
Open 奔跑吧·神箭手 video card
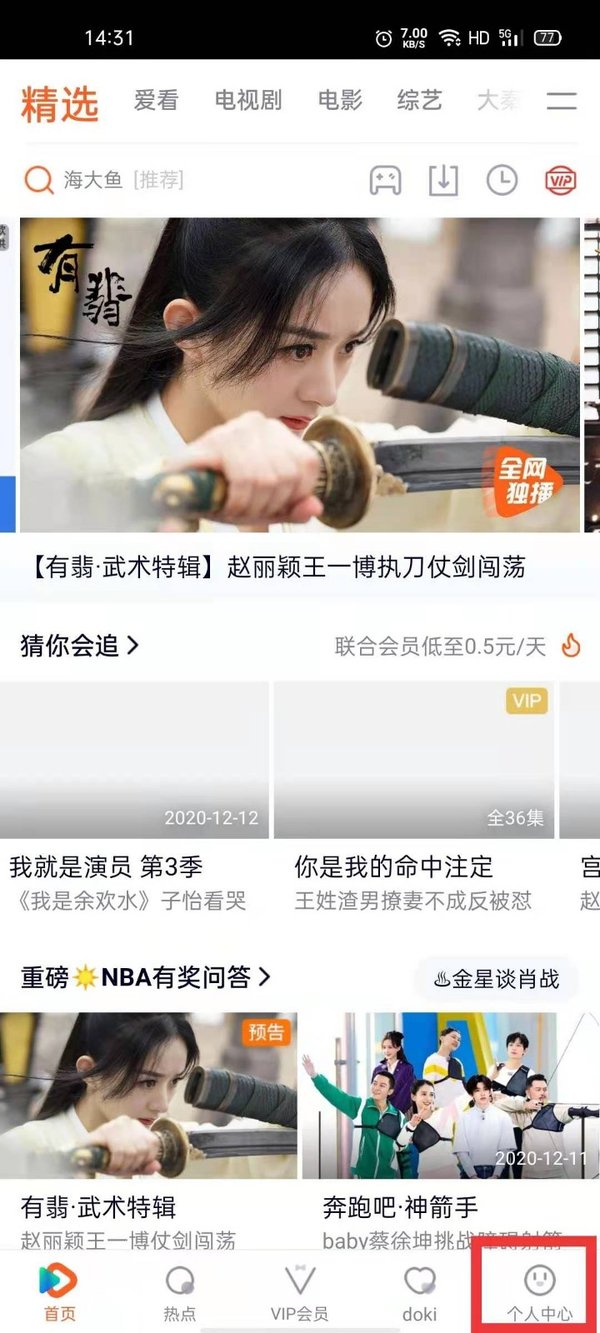coord(451,1120)
